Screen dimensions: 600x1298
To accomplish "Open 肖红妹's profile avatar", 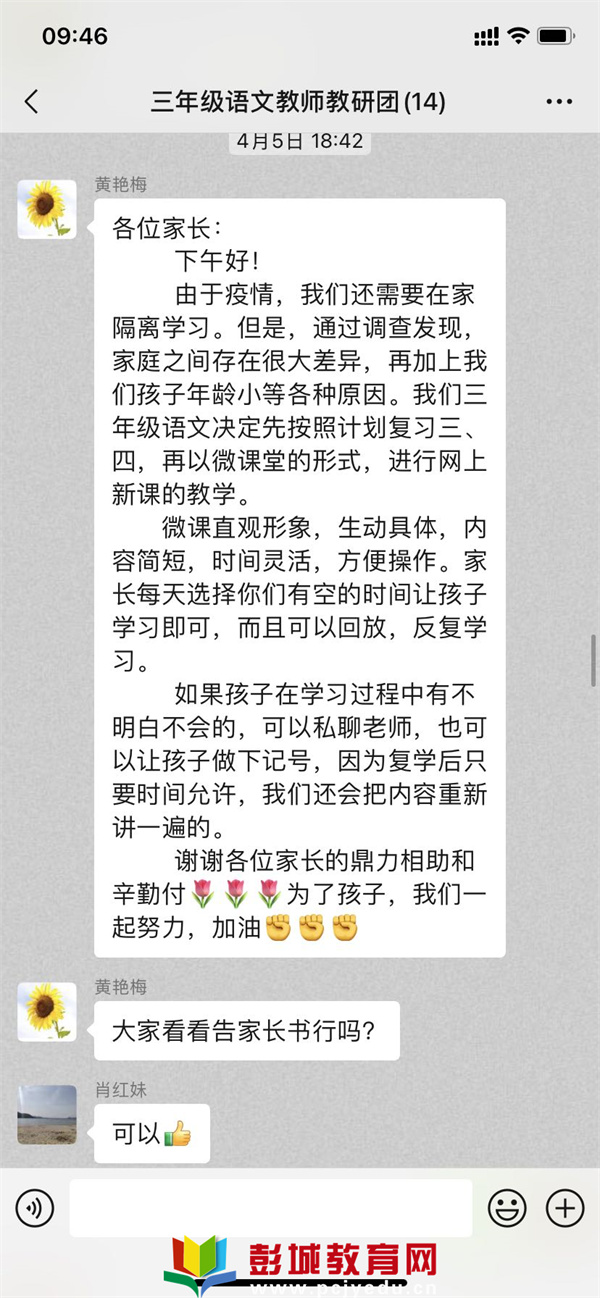I will pos(47,1114).
